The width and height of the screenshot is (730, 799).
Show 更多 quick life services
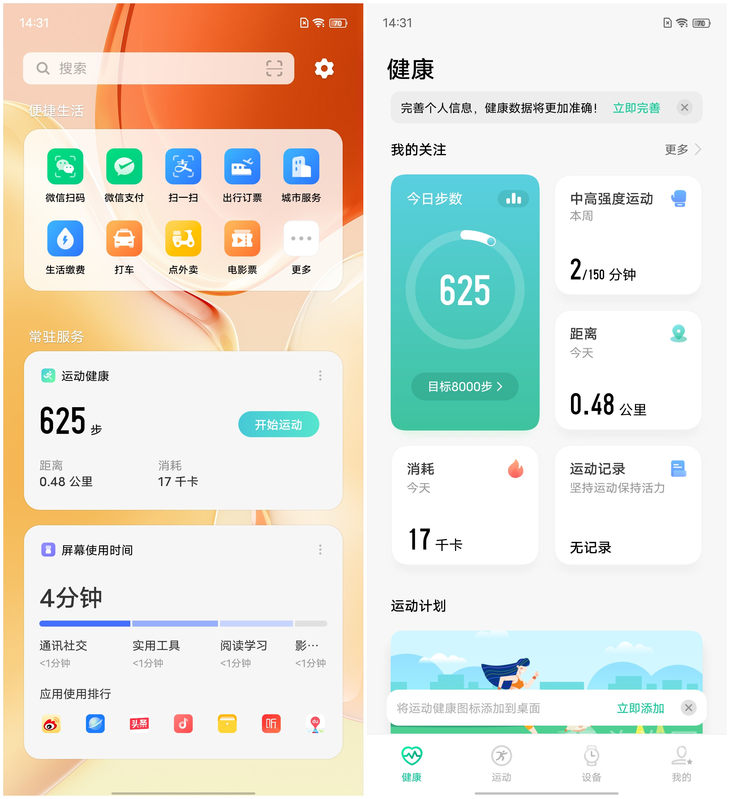301,247
